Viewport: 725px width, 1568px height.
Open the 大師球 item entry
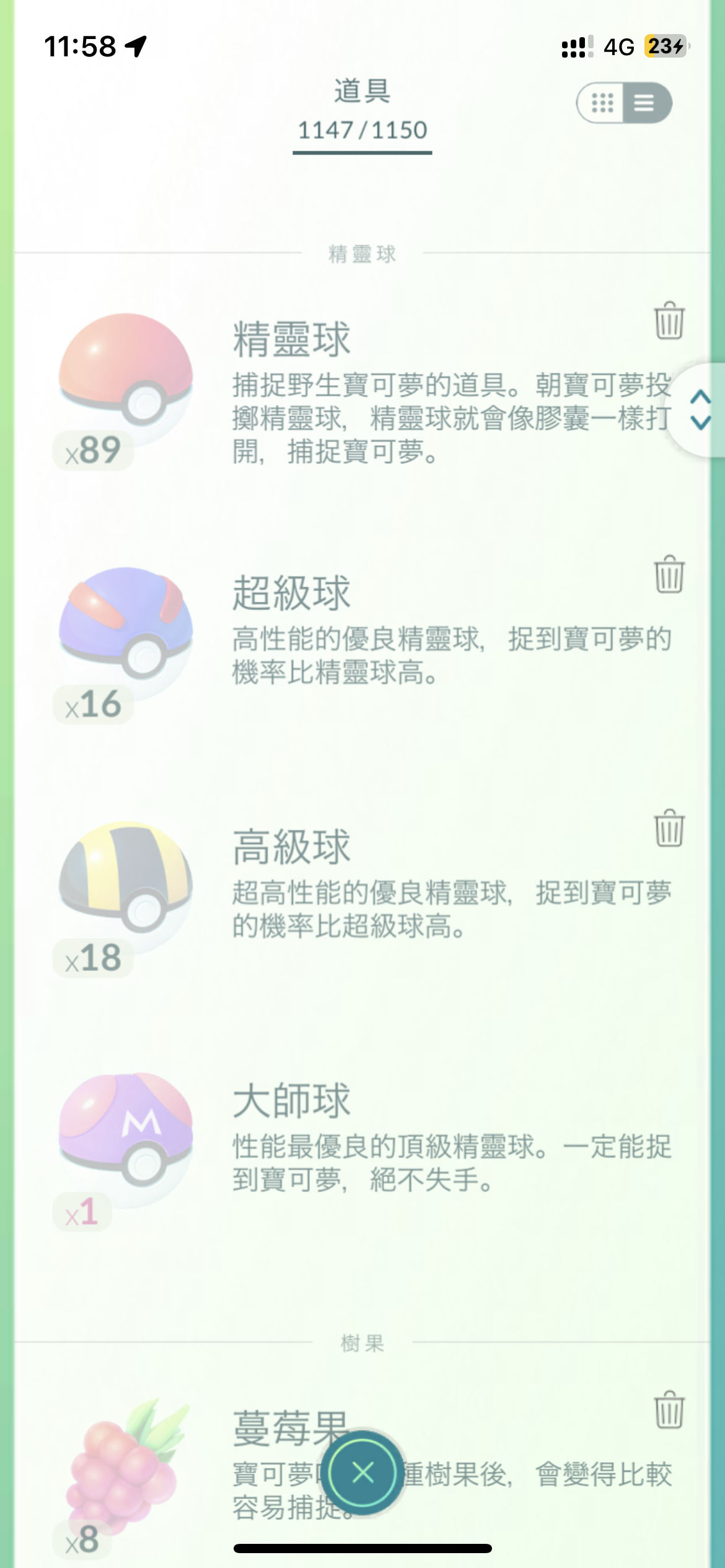362,1141
